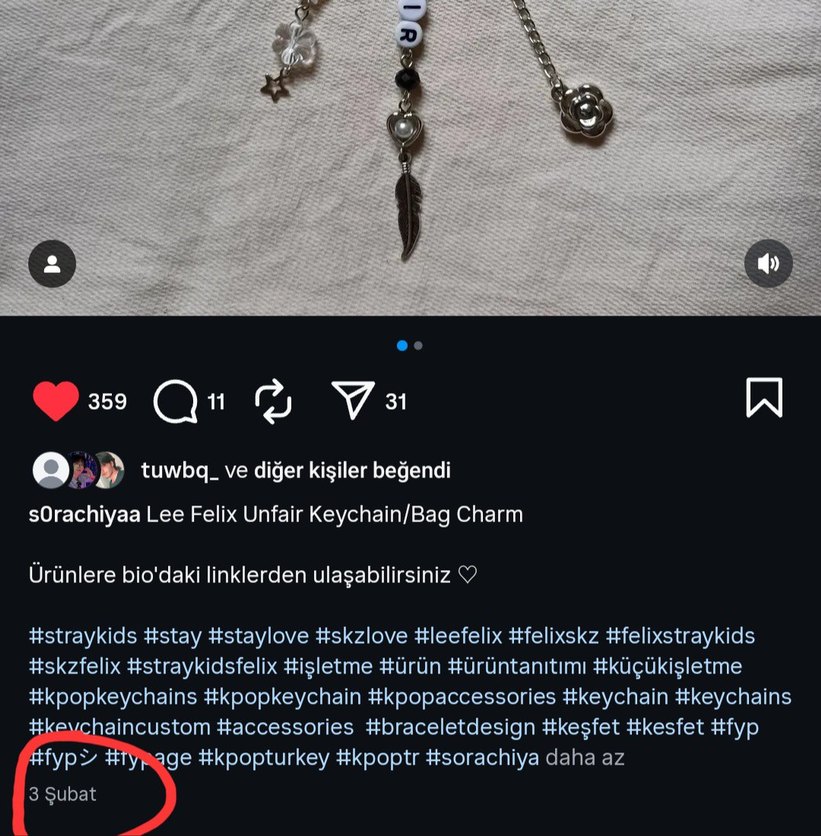Image resolution: width=821 pixels, height=836 pixels.
Task: Open the #keychaincustom hashtag
Action: (x=119, y=727)
